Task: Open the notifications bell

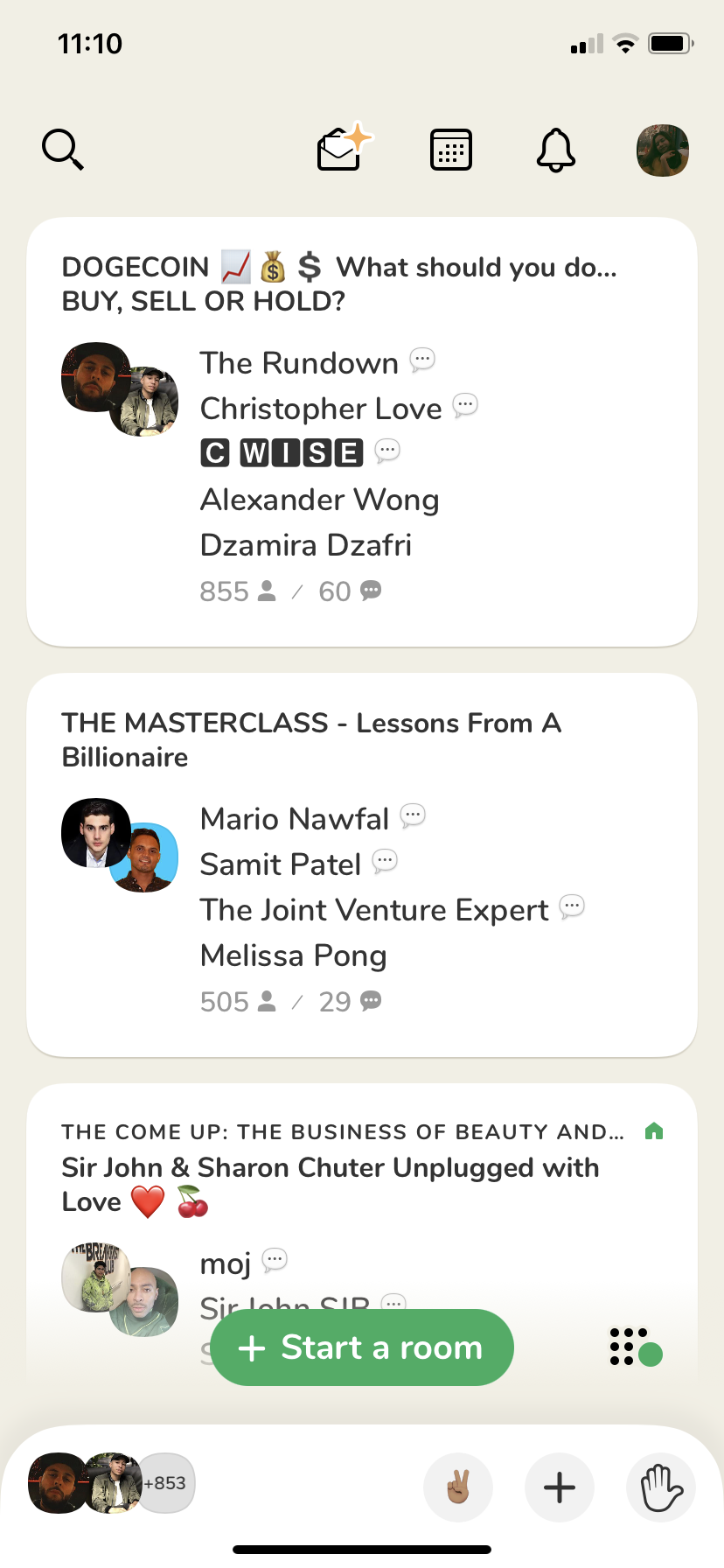Action: [556, 150]
